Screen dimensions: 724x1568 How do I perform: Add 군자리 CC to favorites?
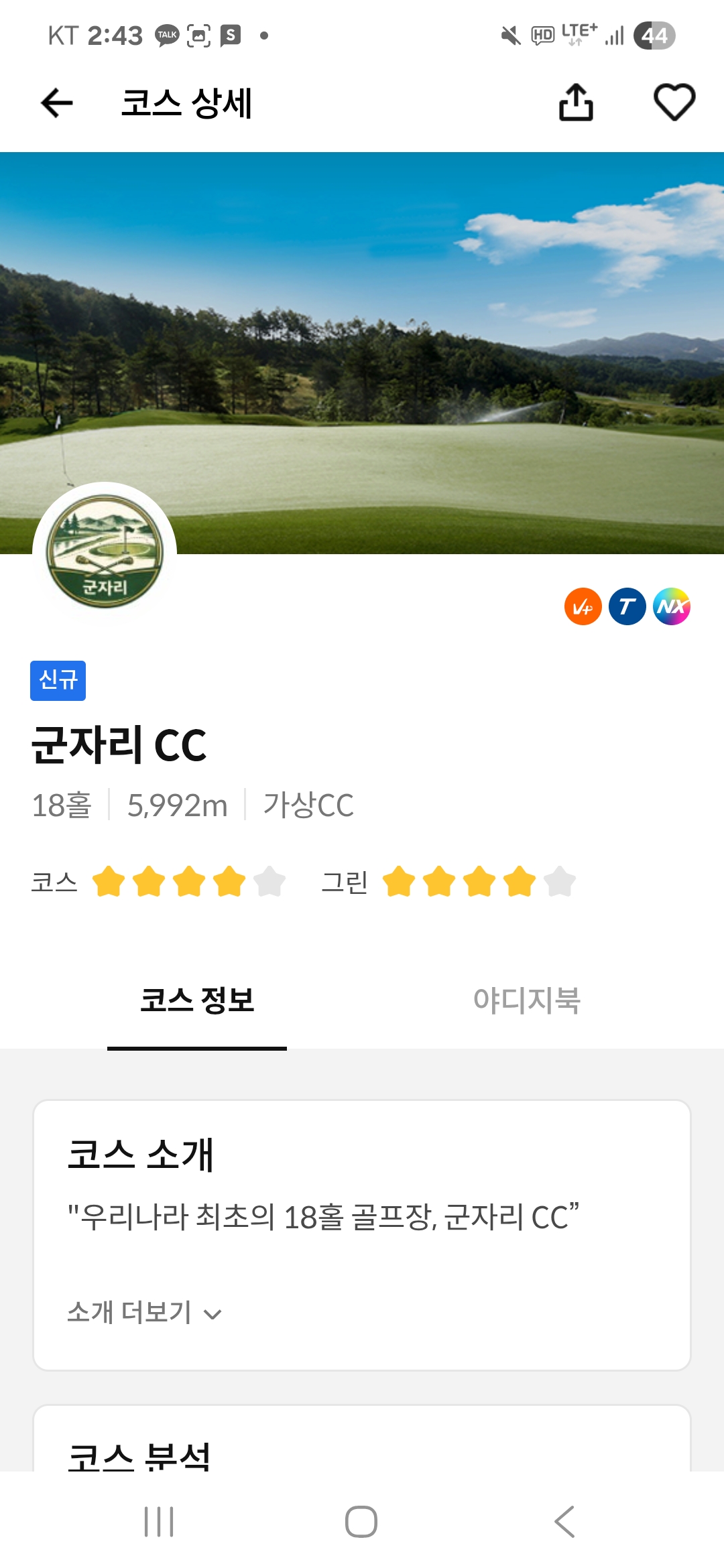(674, 103)
